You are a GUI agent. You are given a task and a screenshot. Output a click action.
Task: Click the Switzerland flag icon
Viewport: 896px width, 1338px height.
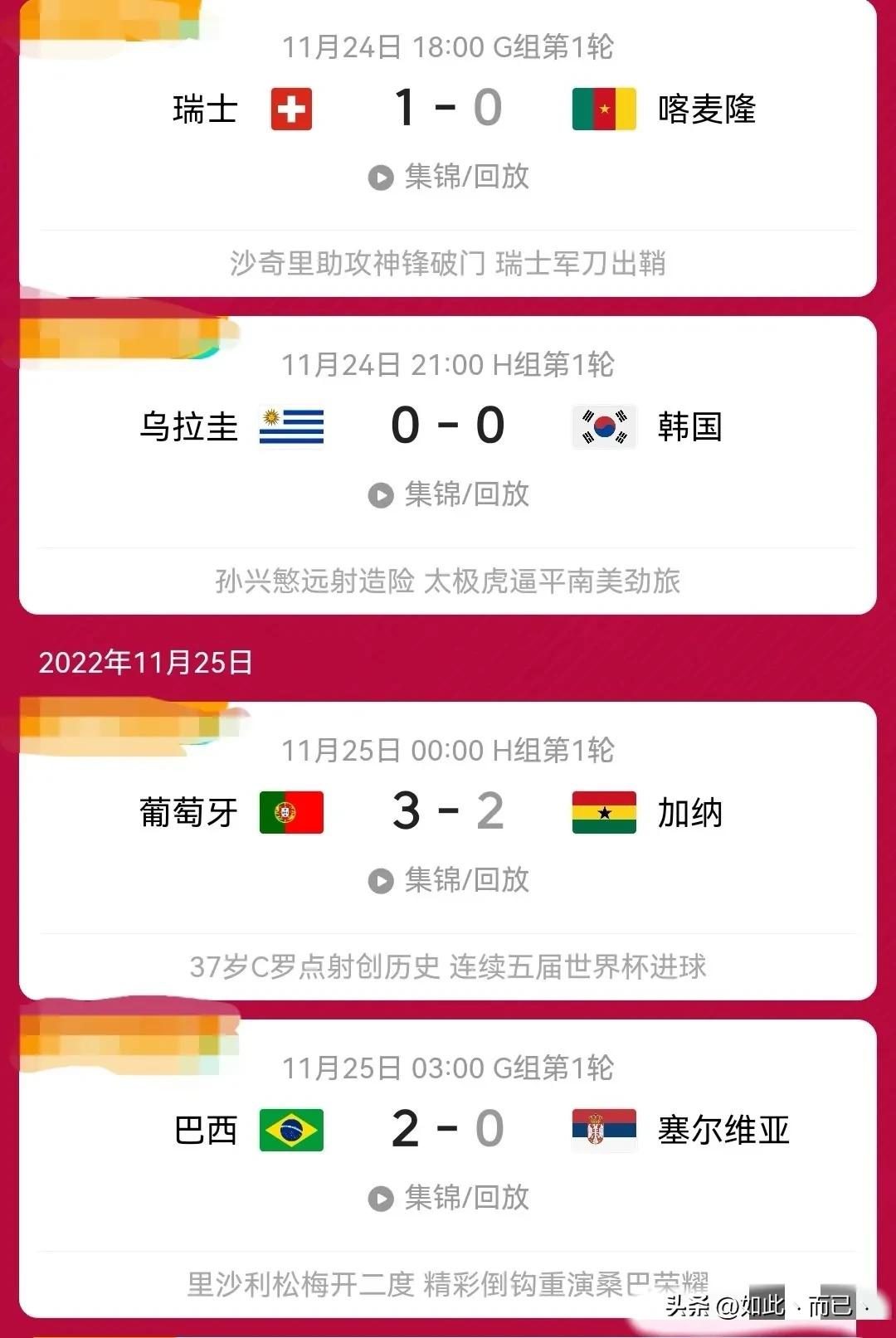[x=292, y=109]
